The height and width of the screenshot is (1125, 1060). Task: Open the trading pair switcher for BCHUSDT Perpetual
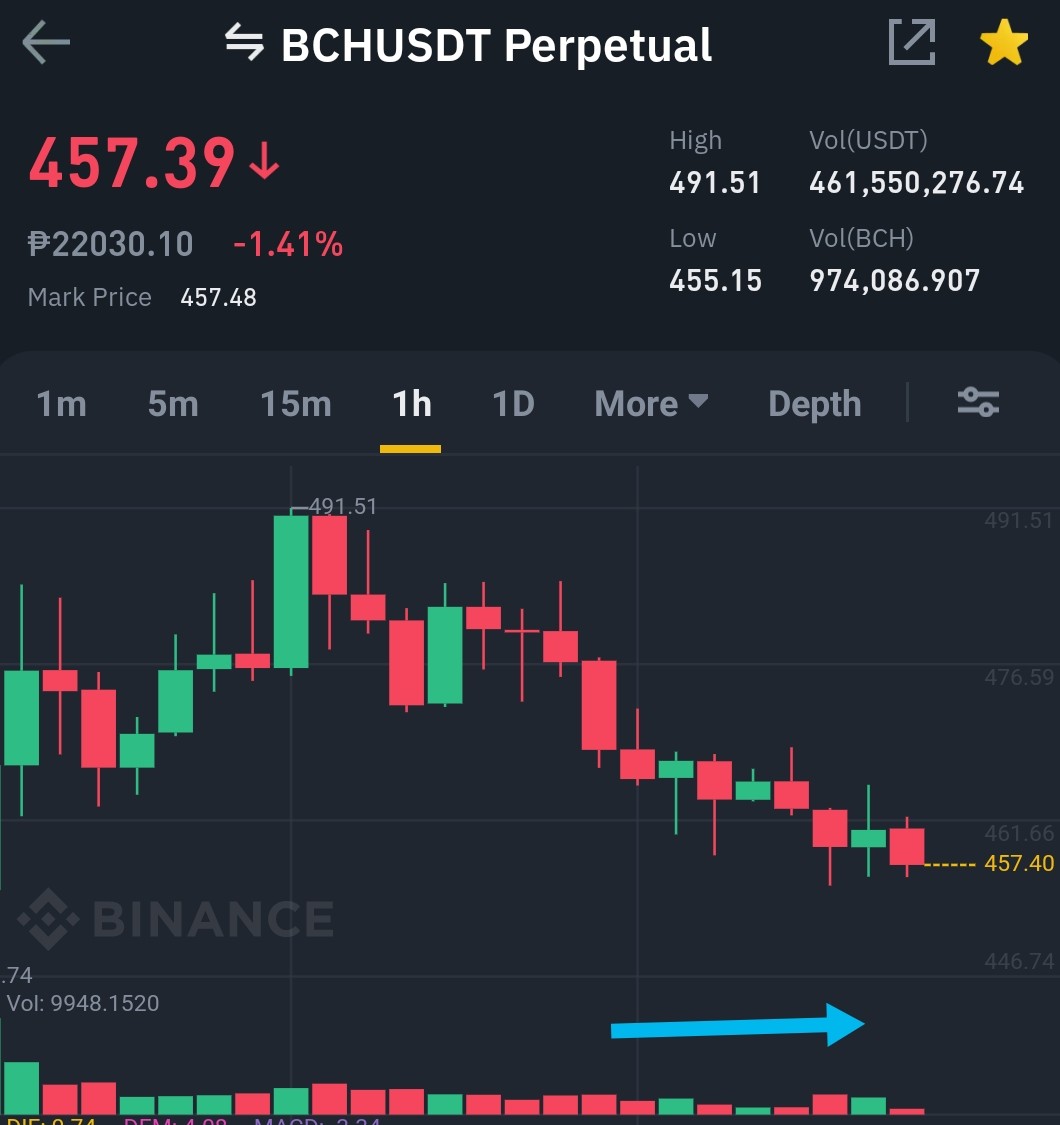point(244,42)
